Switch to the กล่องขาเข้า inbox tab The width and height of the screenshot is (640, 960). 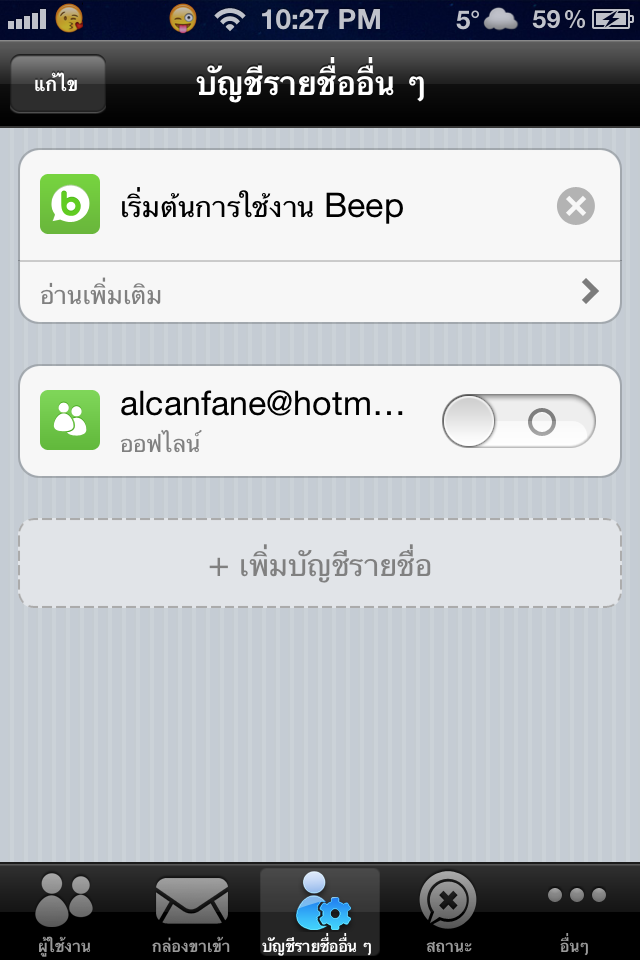click(192, 912)
